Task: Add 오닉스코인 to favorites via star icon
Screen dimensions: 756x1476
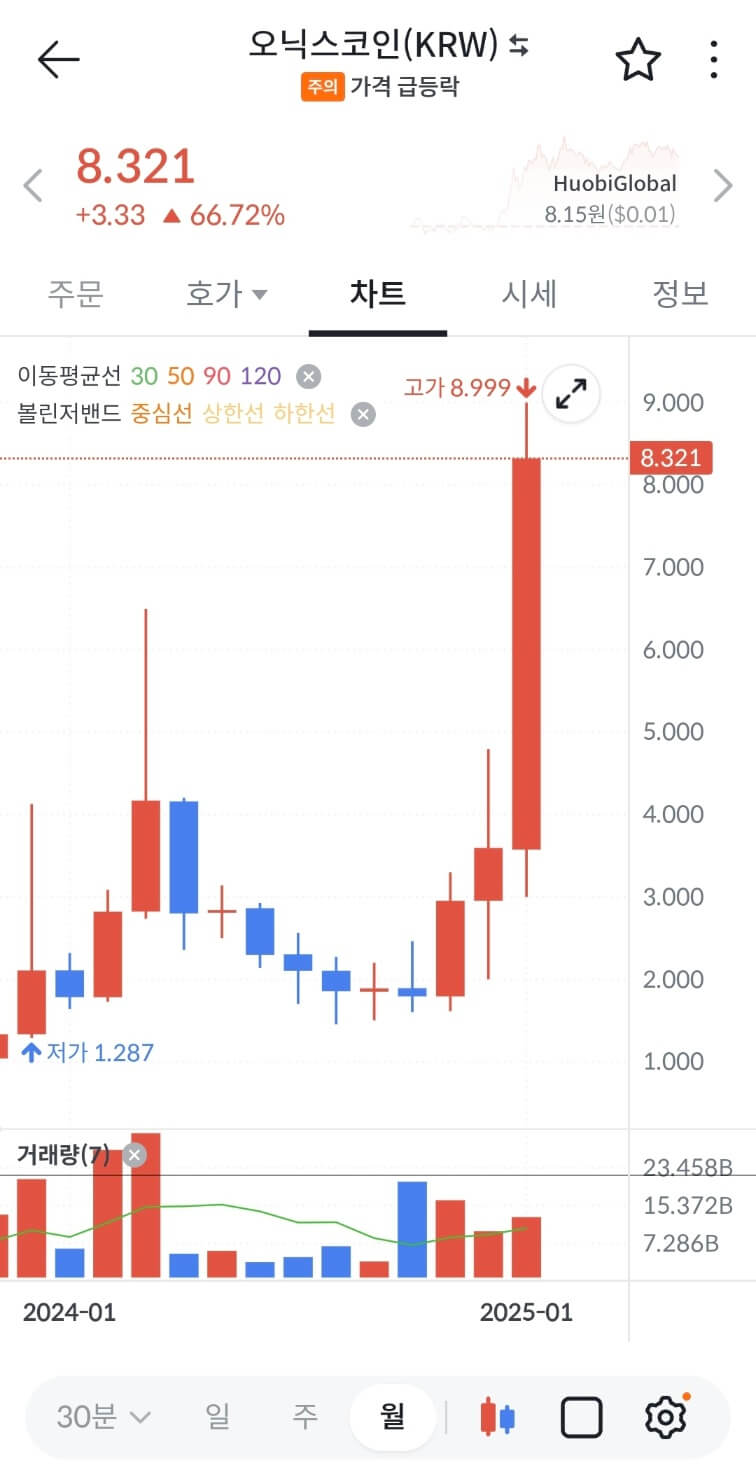Action: point(638,58)
